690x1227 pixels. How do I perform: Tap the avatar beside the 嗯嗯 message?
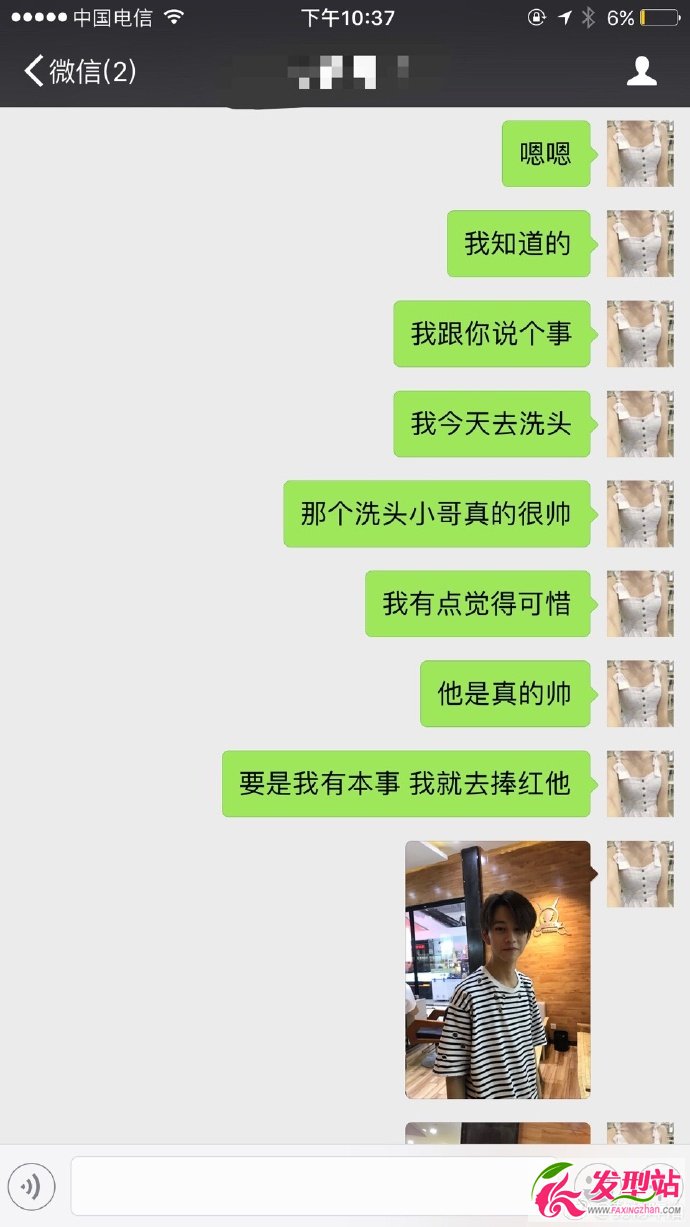point(640,154)
